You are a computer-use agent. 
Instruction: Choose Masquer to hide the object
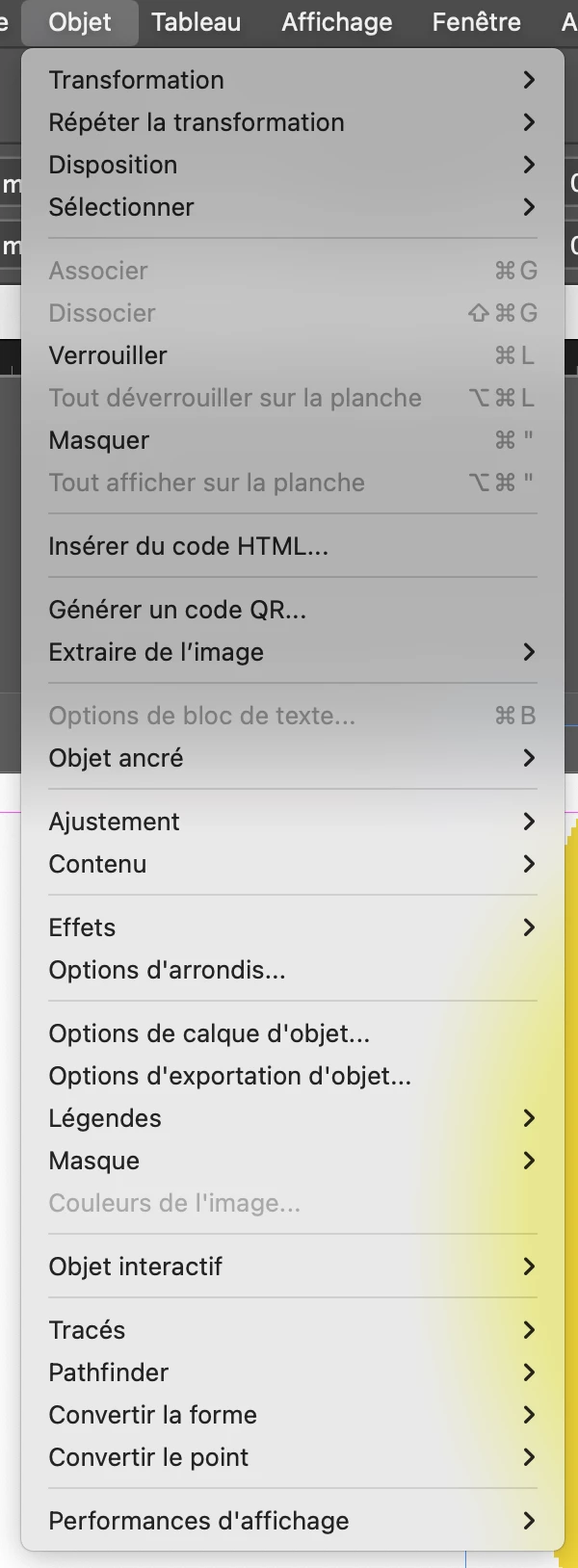pos(99,440)
